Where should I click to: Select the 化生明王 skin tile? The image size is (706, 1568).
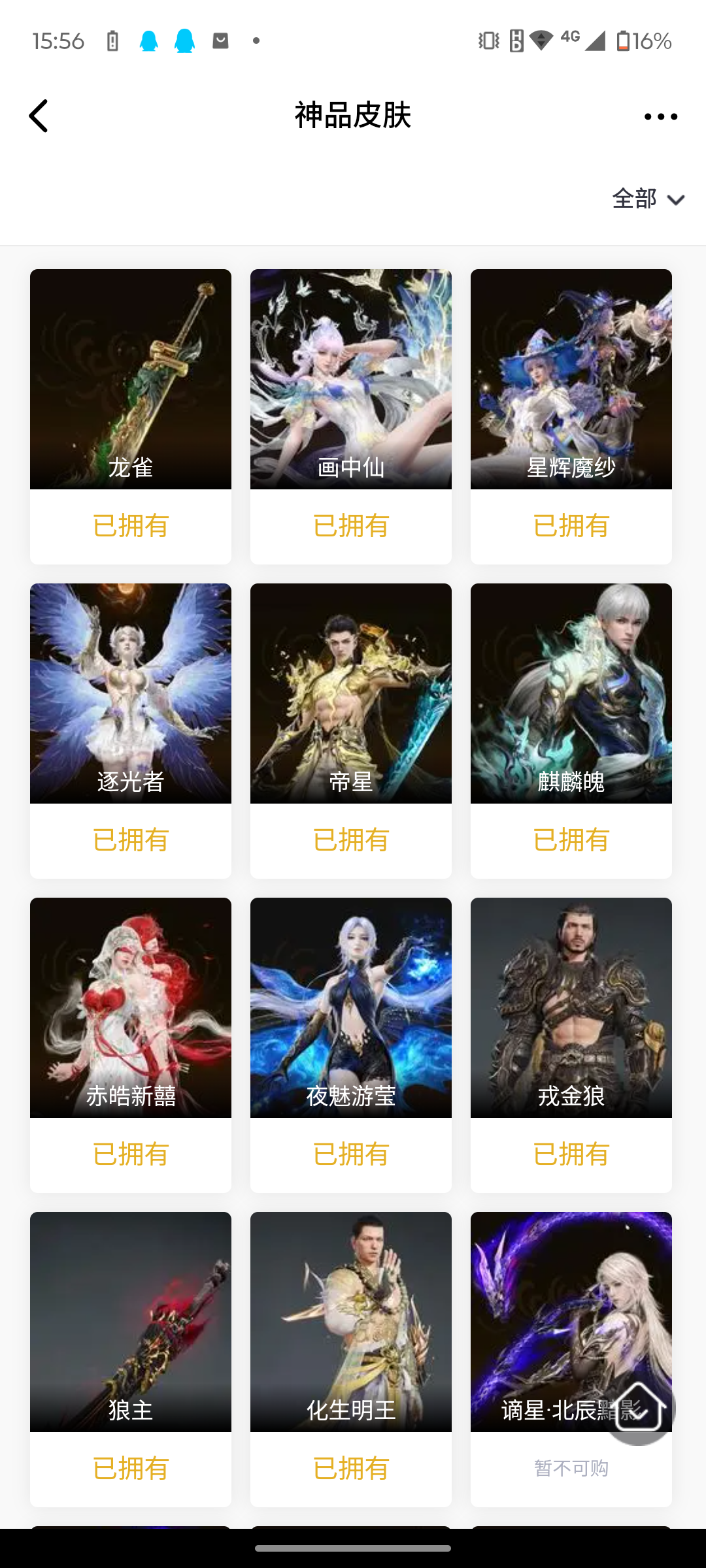[x=351, y=1322]
